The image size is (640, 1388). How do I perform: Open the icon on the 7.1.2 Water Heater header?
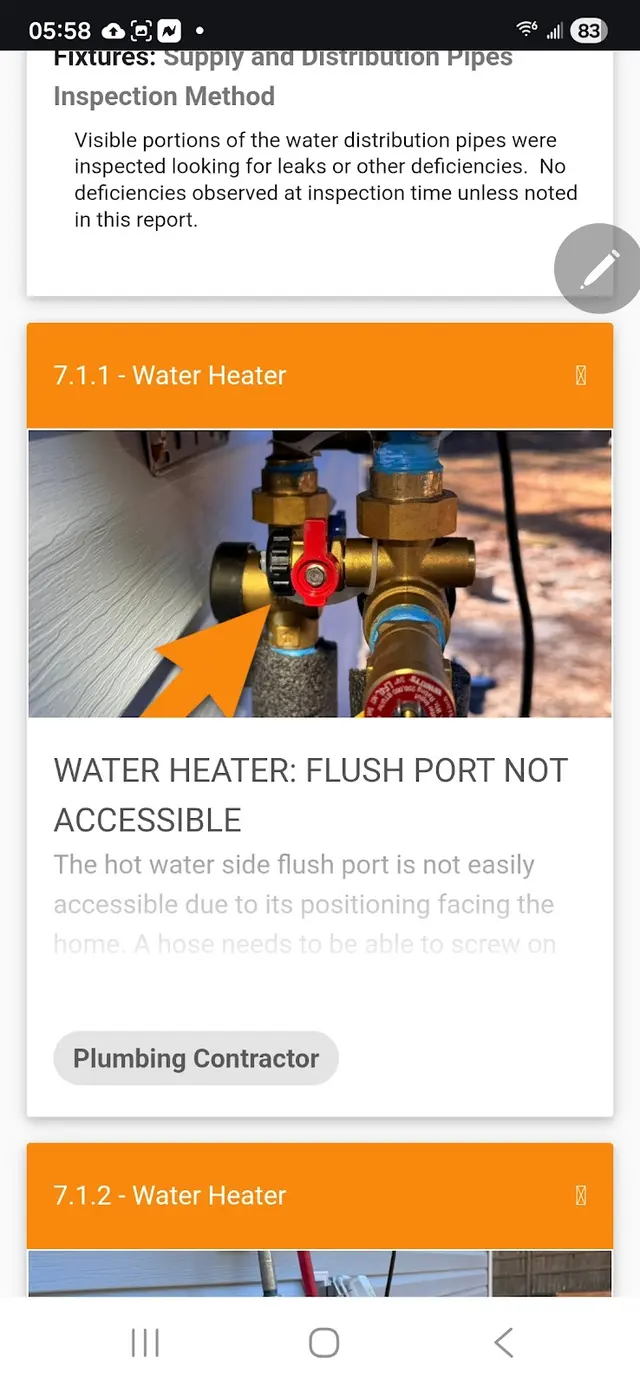pyautogui.click(x=581, y=1195)
